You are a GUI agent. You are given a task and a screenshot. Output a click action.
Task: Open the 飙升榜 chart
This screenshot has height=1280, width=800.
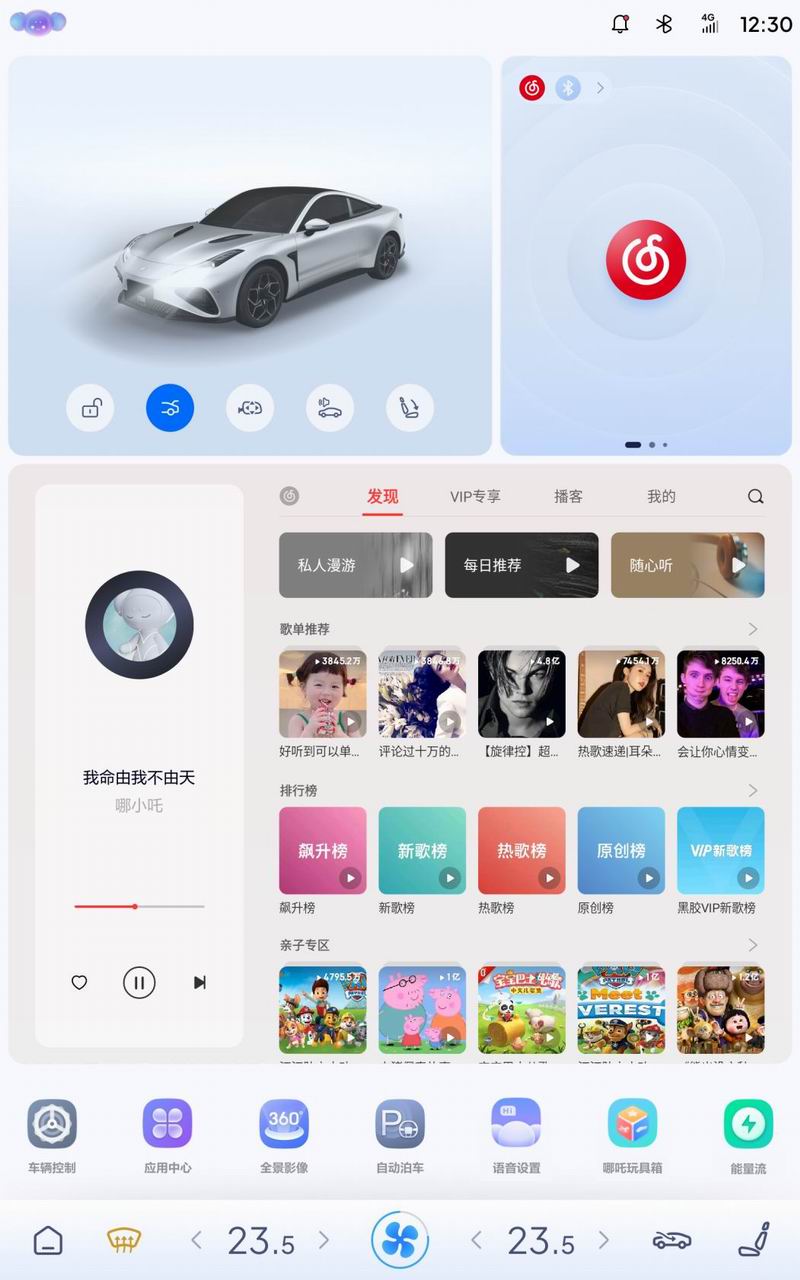point(322,850)
